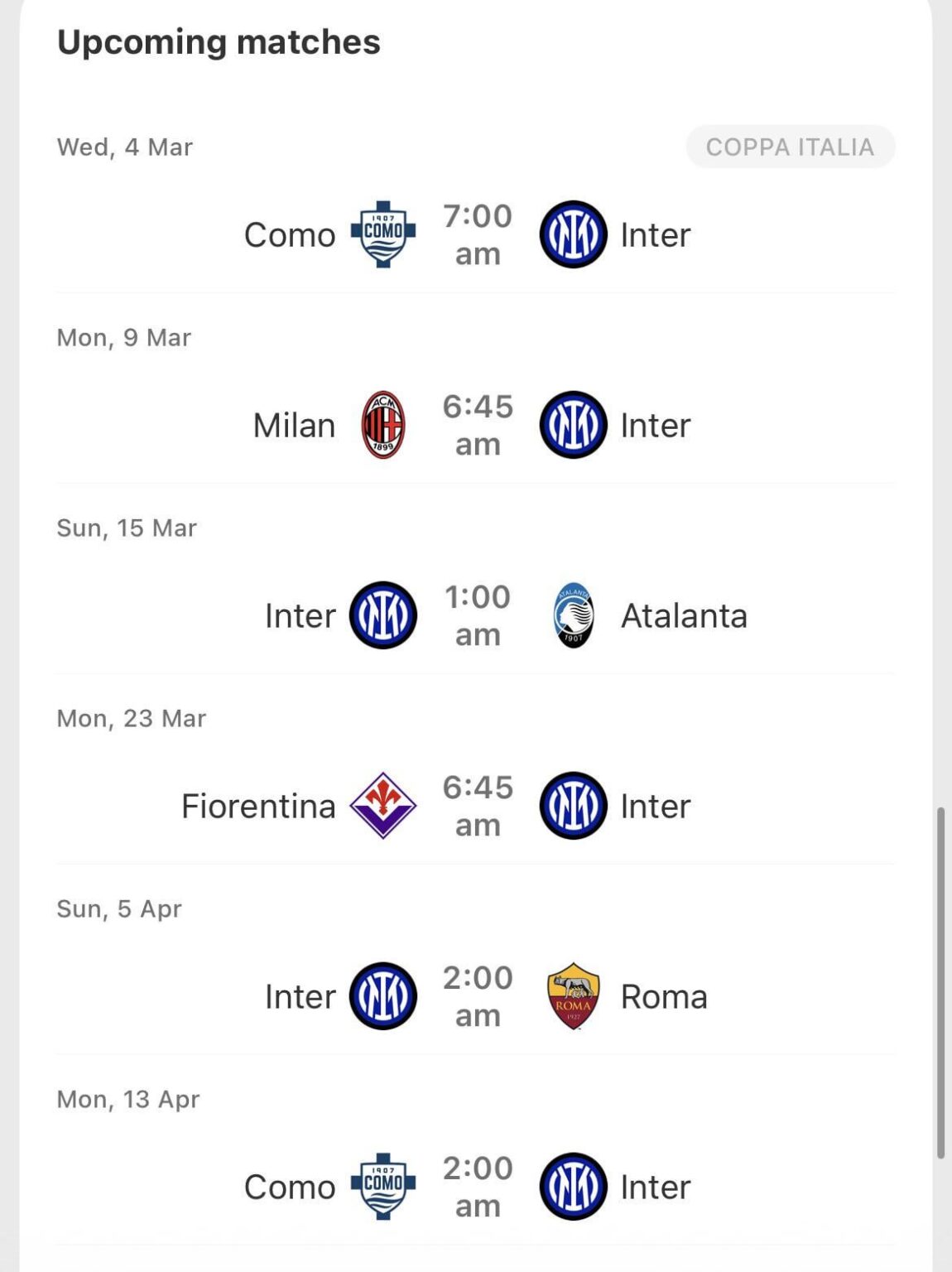Screen dimensions: 952x1272
Task: Click the Como club crest
Action: click(x=380, y=234)
